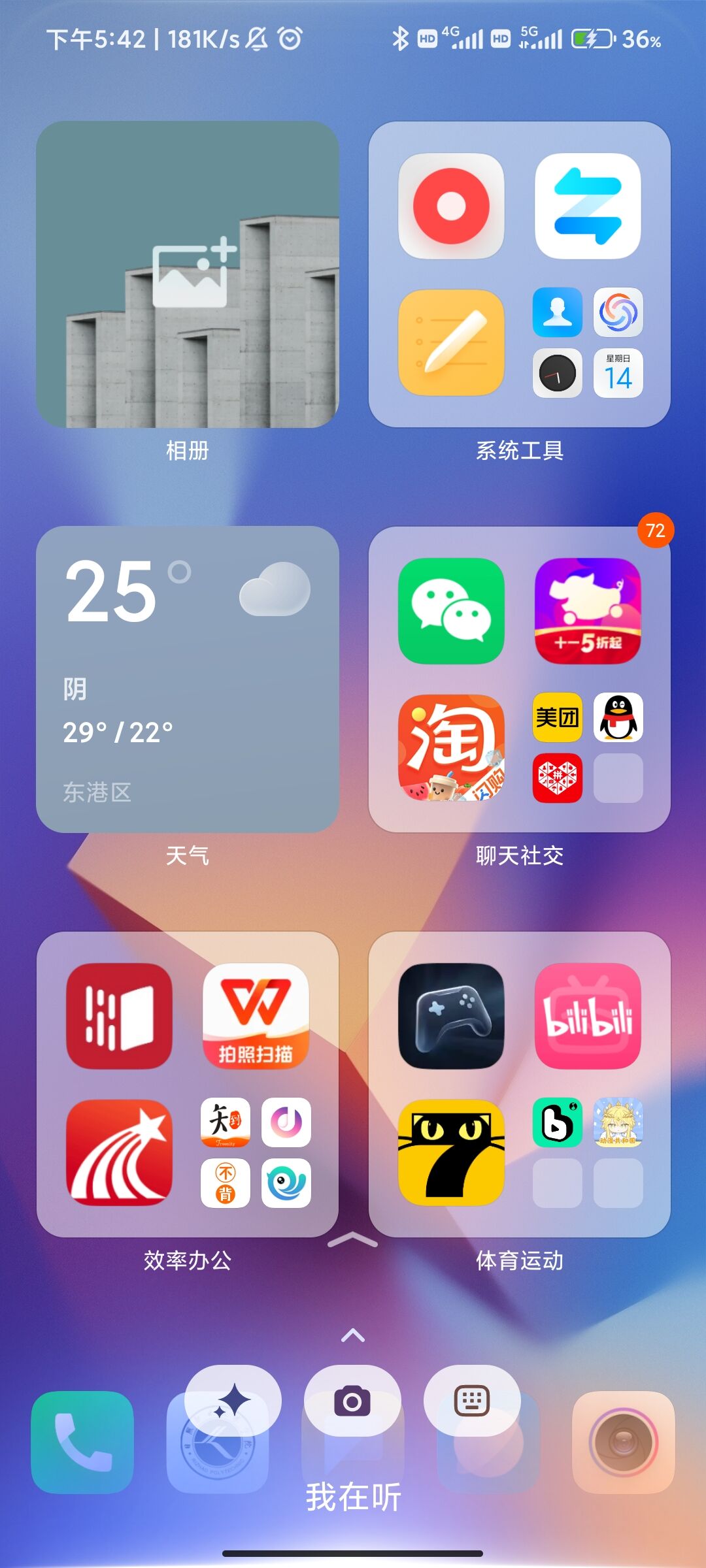Open the purple app with white pig
The width and height of the screenshot is (706, 1568).
point(588,611)
